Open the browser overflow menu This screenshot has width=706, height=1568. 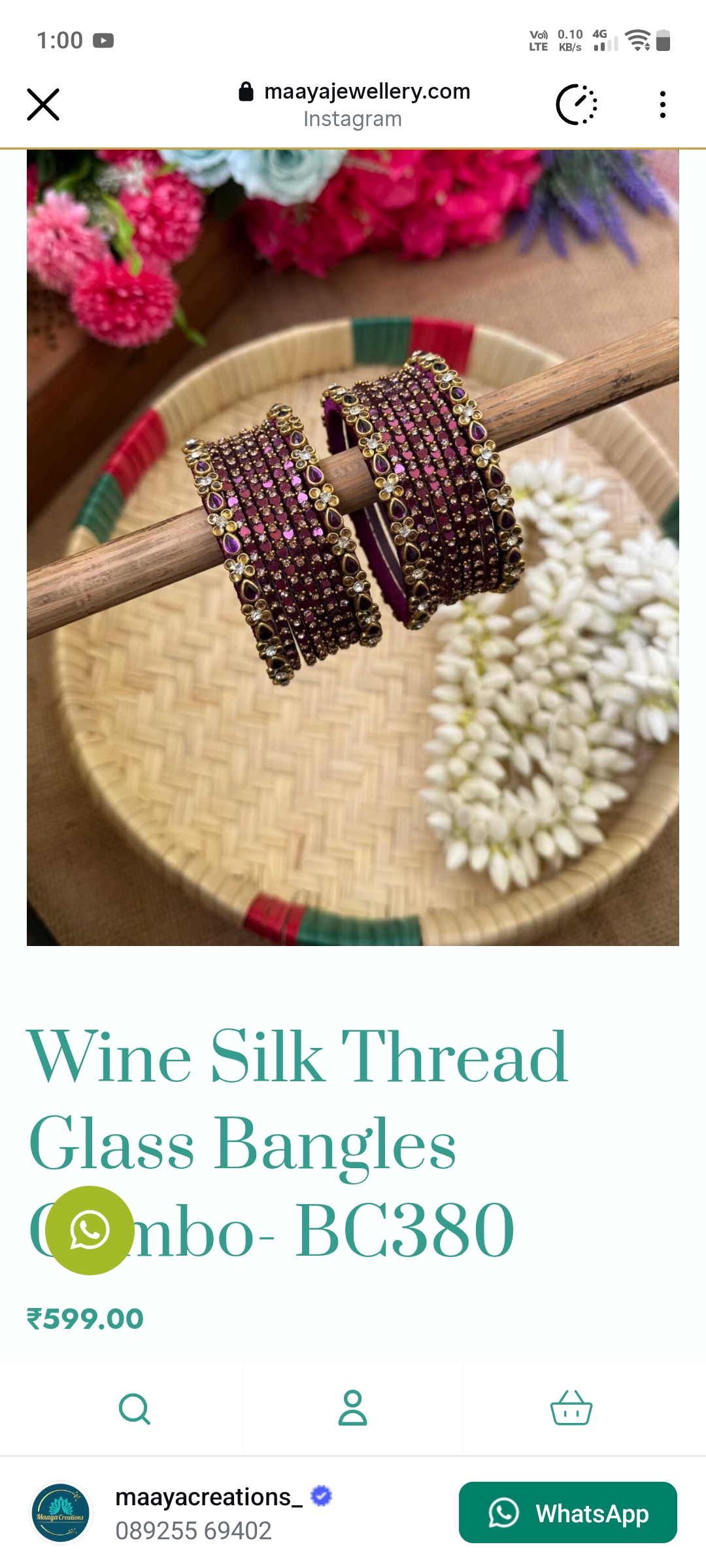click(x=662, y=105)
